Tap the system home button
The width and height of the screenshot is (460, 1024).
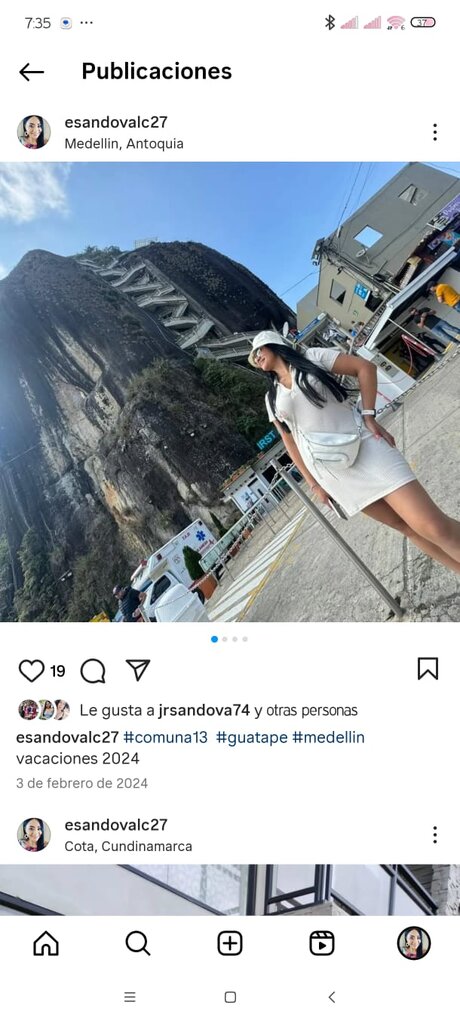(230, 997)
